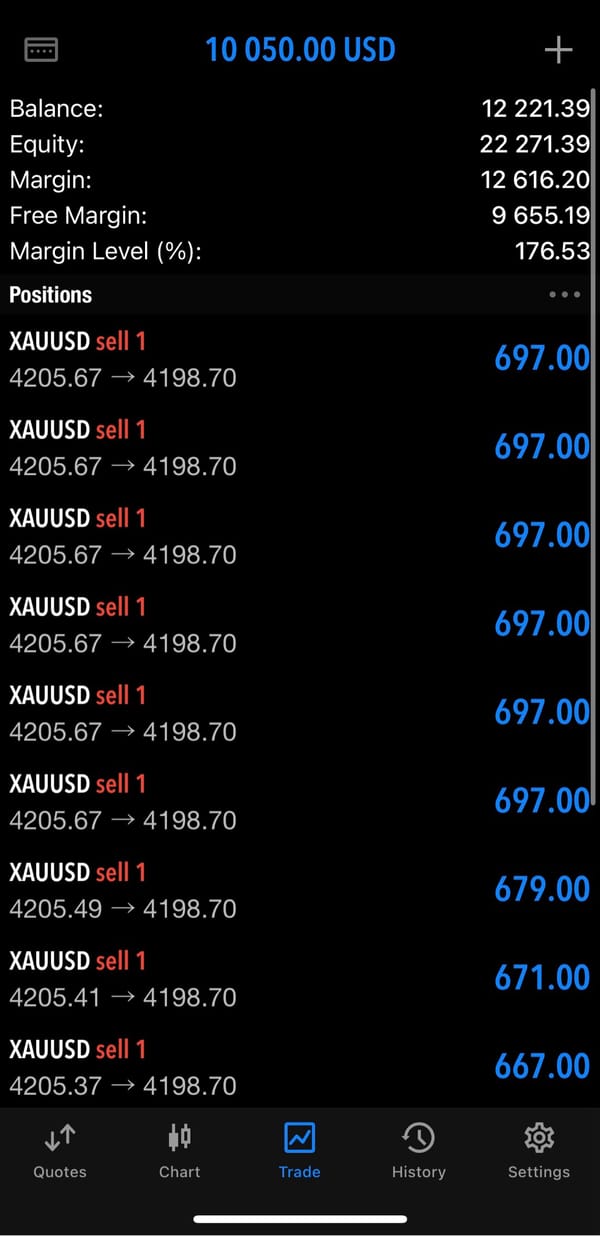Open the History tab
Image resolution: width=600 pixels, height=1236 pixels.
418,1150
